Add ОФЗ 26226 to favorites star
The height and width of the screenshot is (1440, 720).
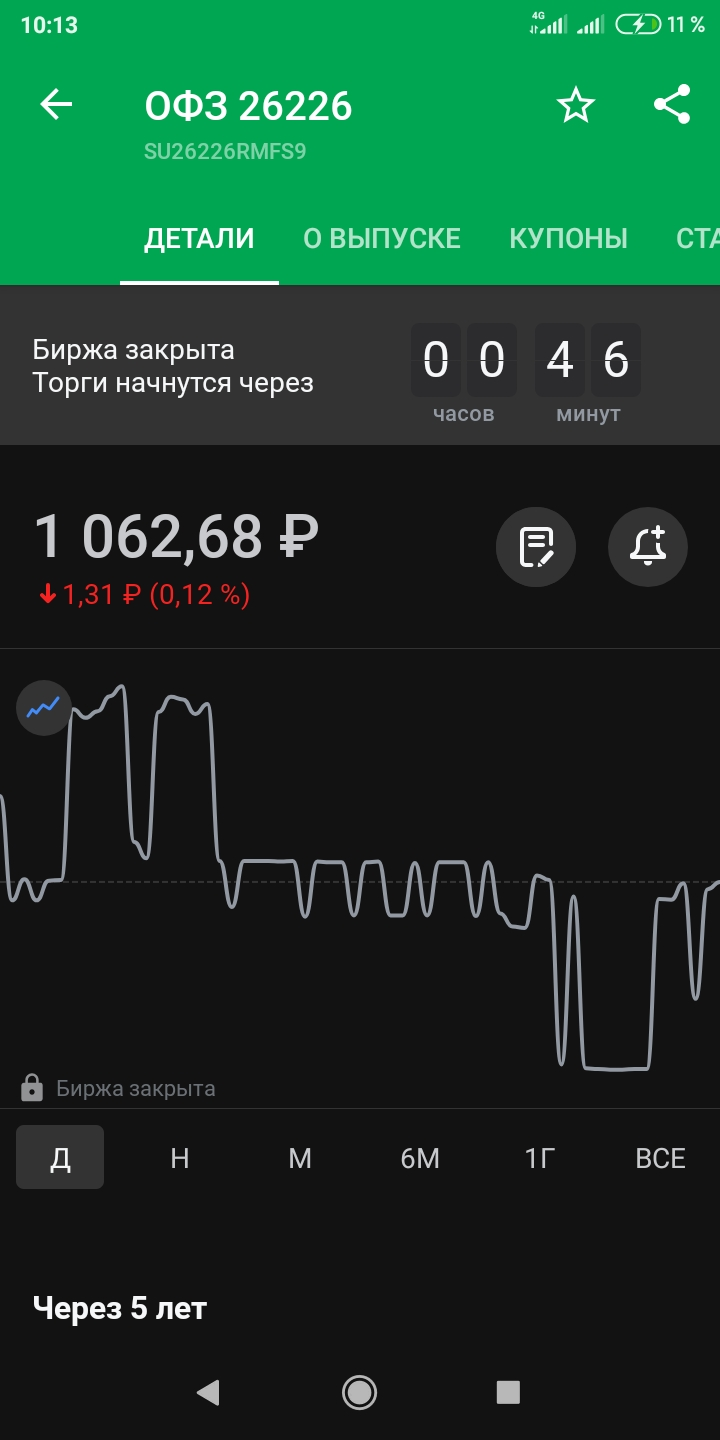(576, 105)
